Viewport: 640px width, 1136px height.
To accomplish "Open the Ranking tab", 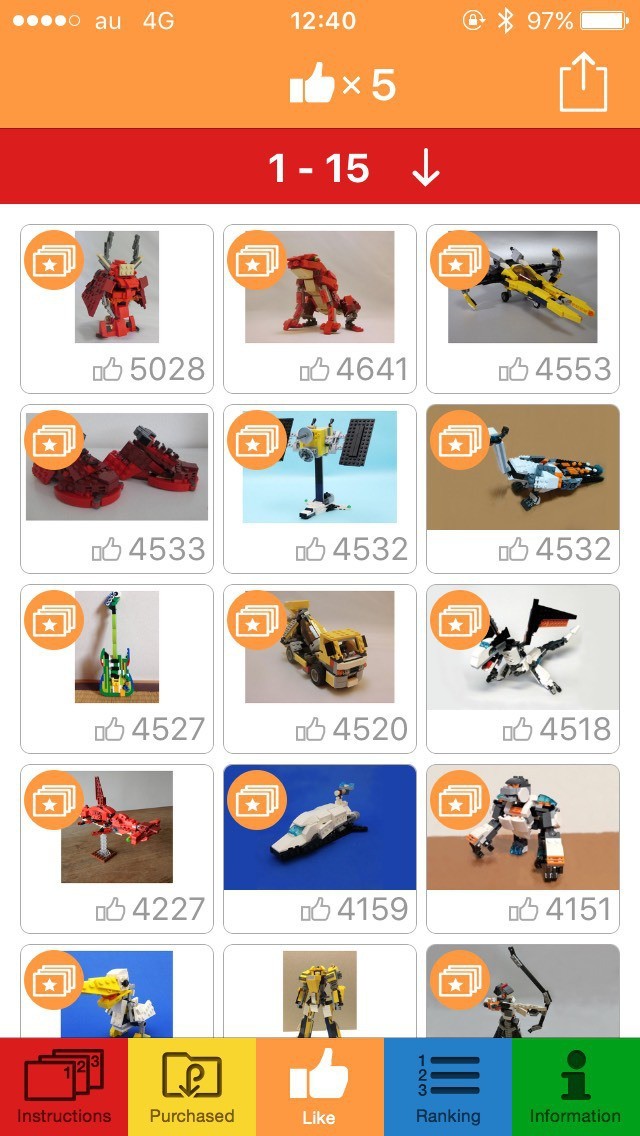I will 448,1088.
